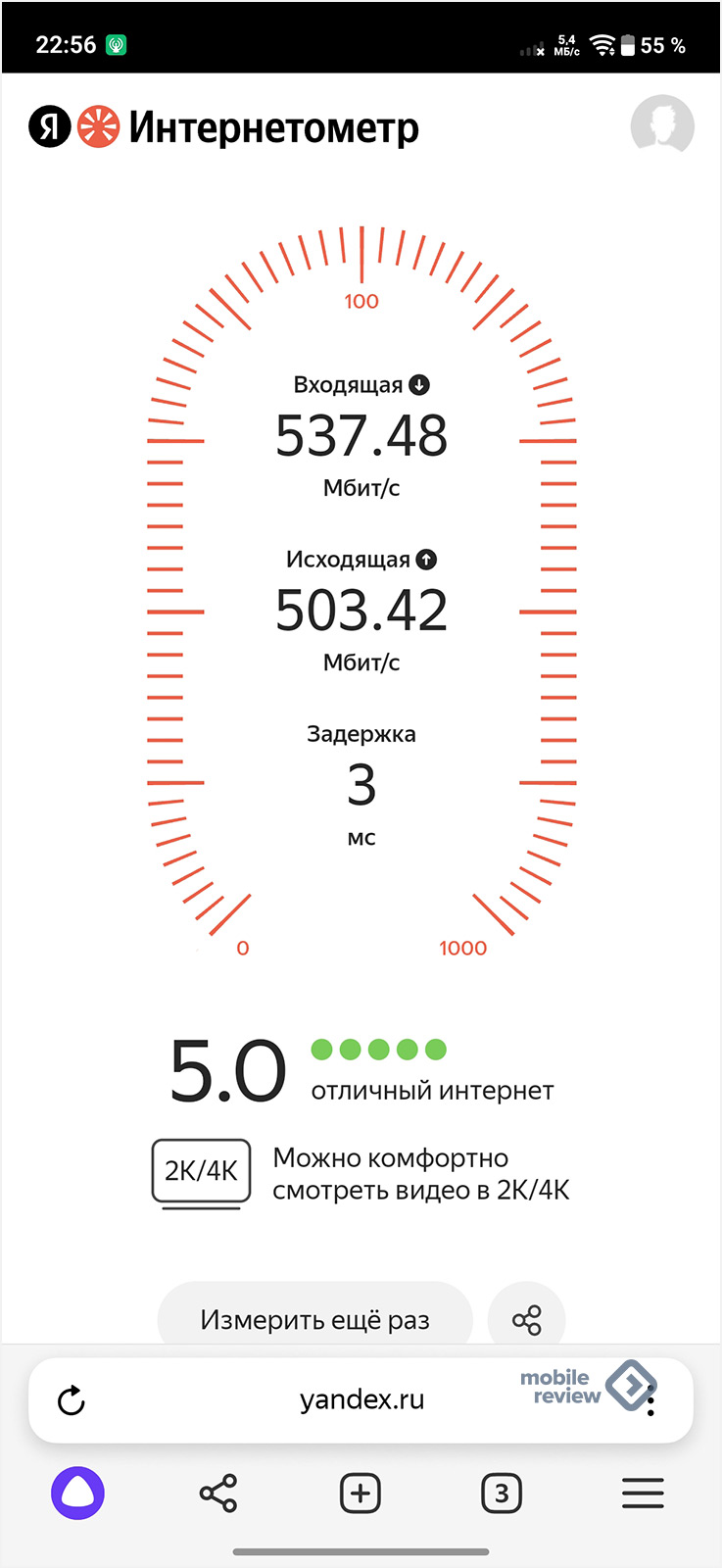Share the speed test result

pos(526,1319)
